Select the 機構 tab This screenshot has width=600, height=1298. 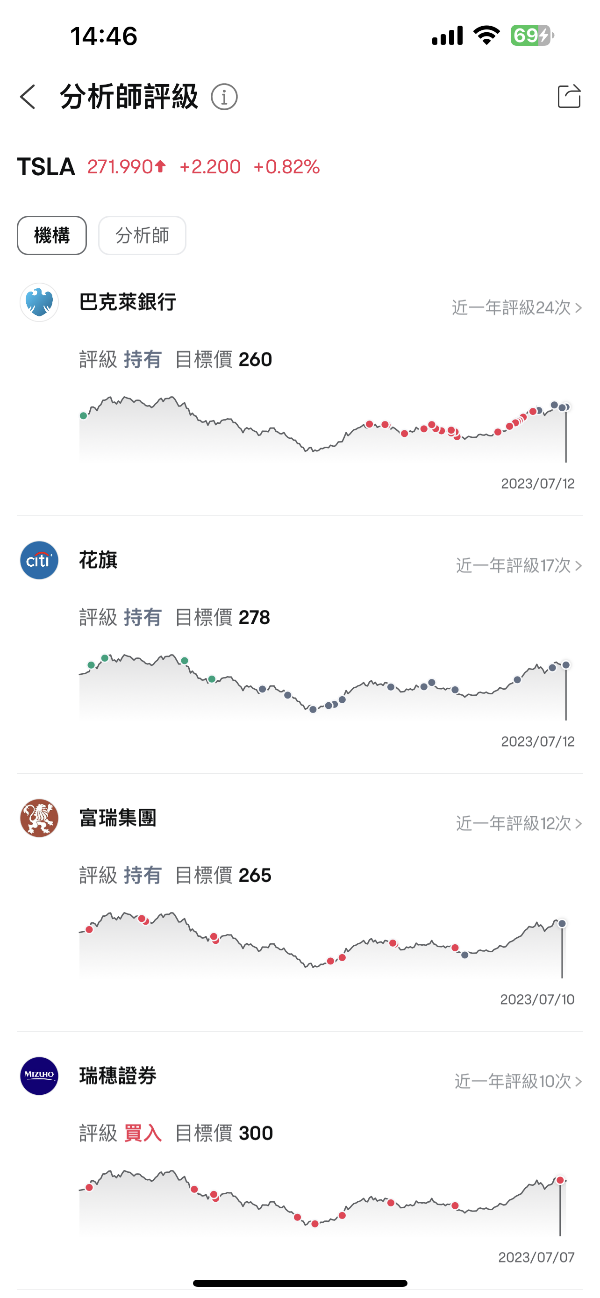click(x=52, y=236)
